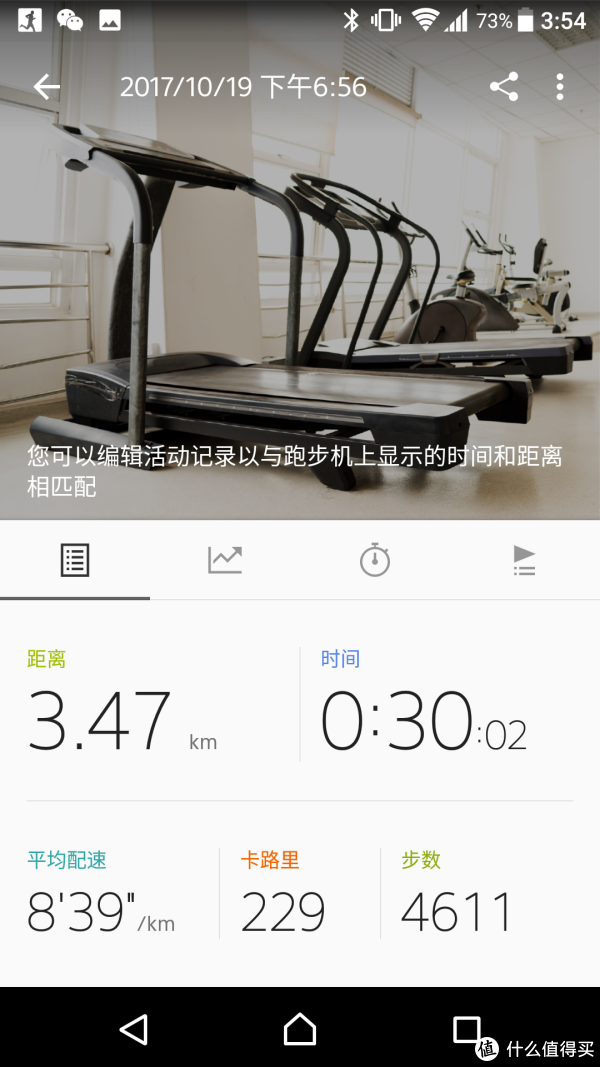Open the stopwatch laps tab
Viewport: 600px width, 1067px height.
[x=375, y=560]
